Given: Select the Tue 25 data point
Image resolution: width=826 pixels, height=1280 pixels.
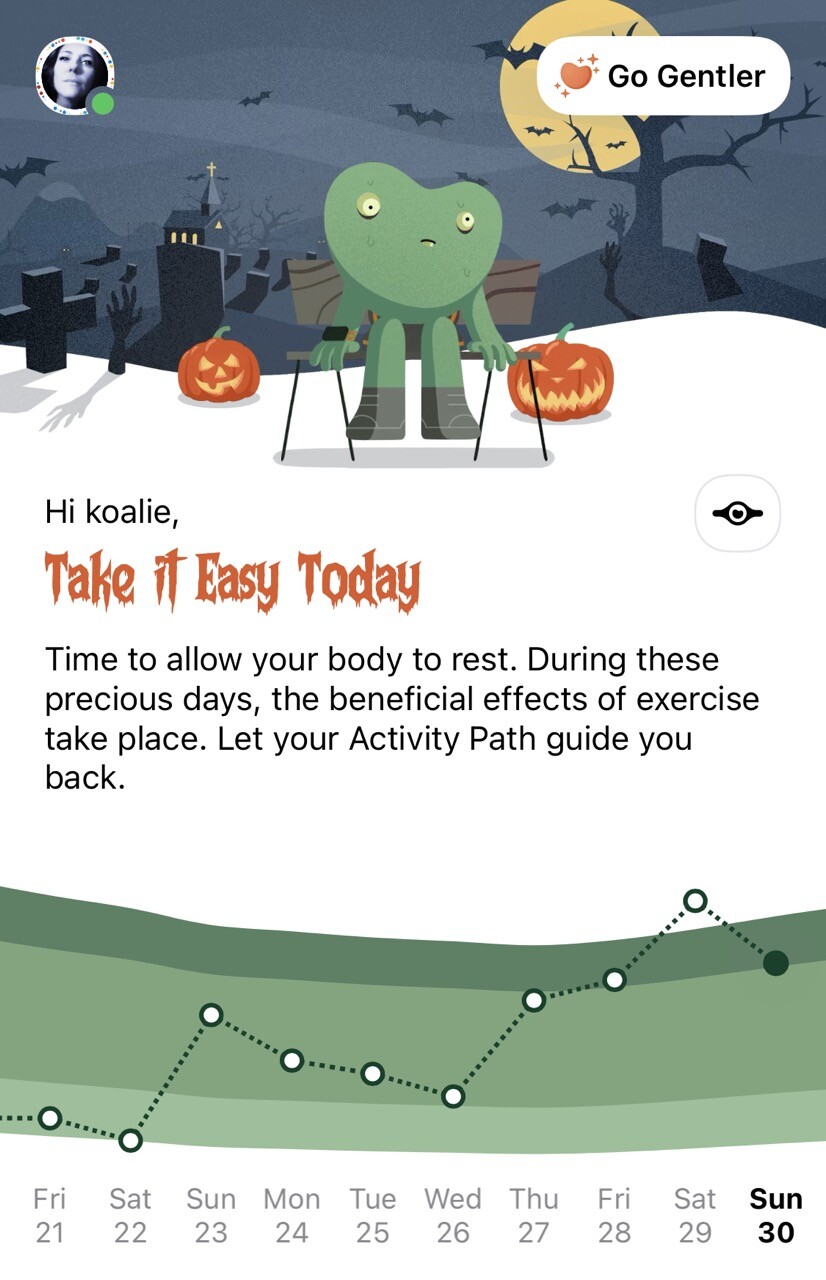Looking at the screenshot, I should pyautogui.click(x=372, y=1074).
